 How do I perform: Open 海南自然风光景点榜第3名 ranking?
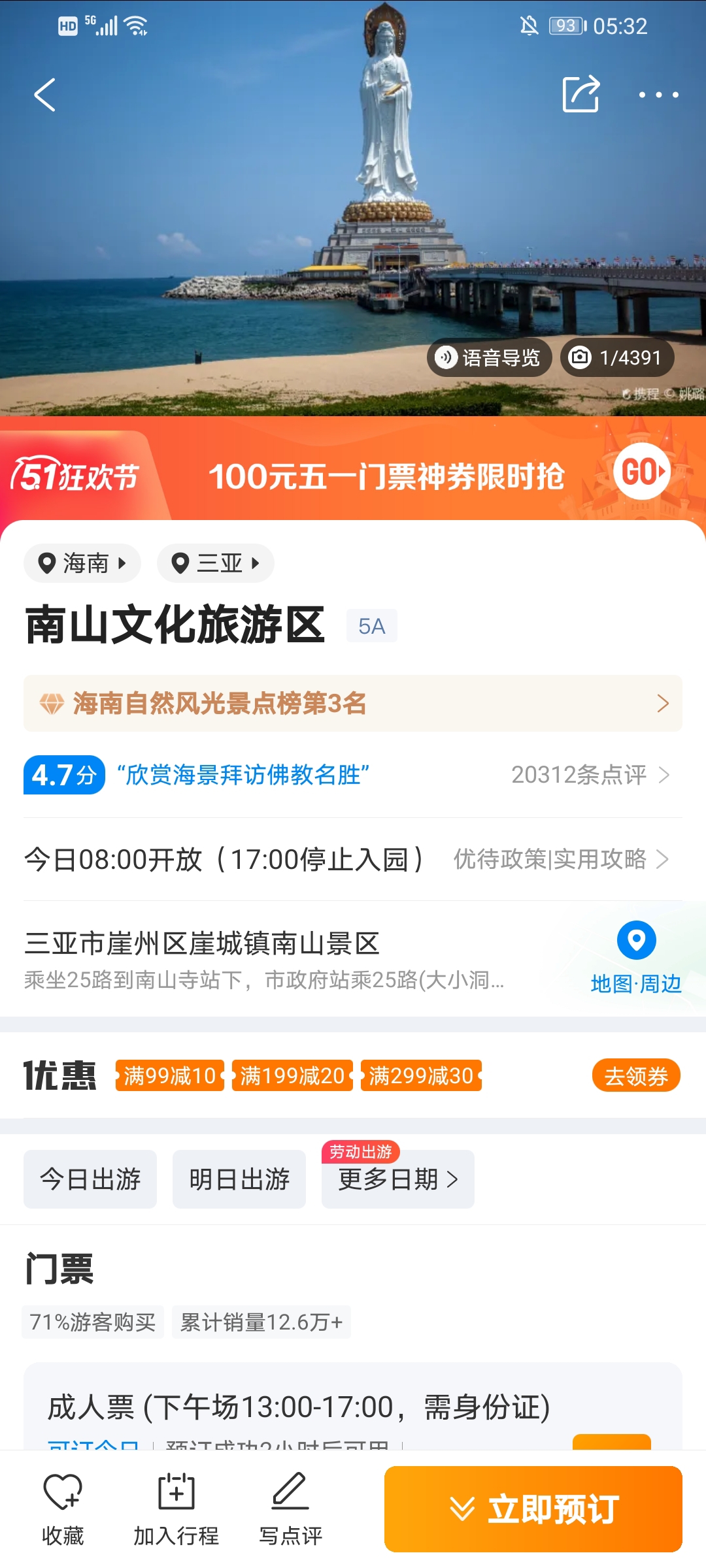coord(353,703)
